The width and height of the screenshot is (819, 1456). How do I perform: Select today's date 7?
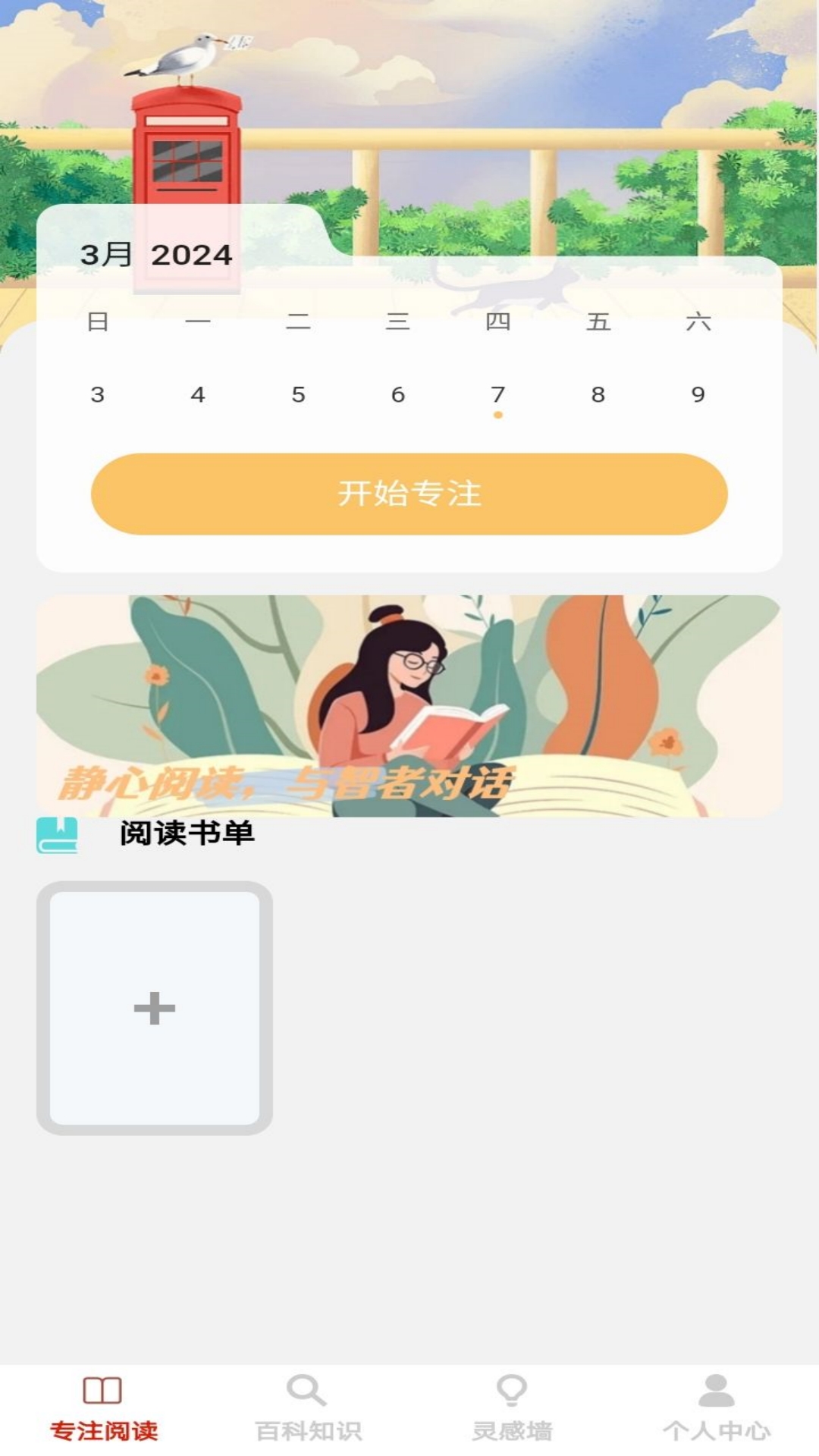click(x=498, y=394)
